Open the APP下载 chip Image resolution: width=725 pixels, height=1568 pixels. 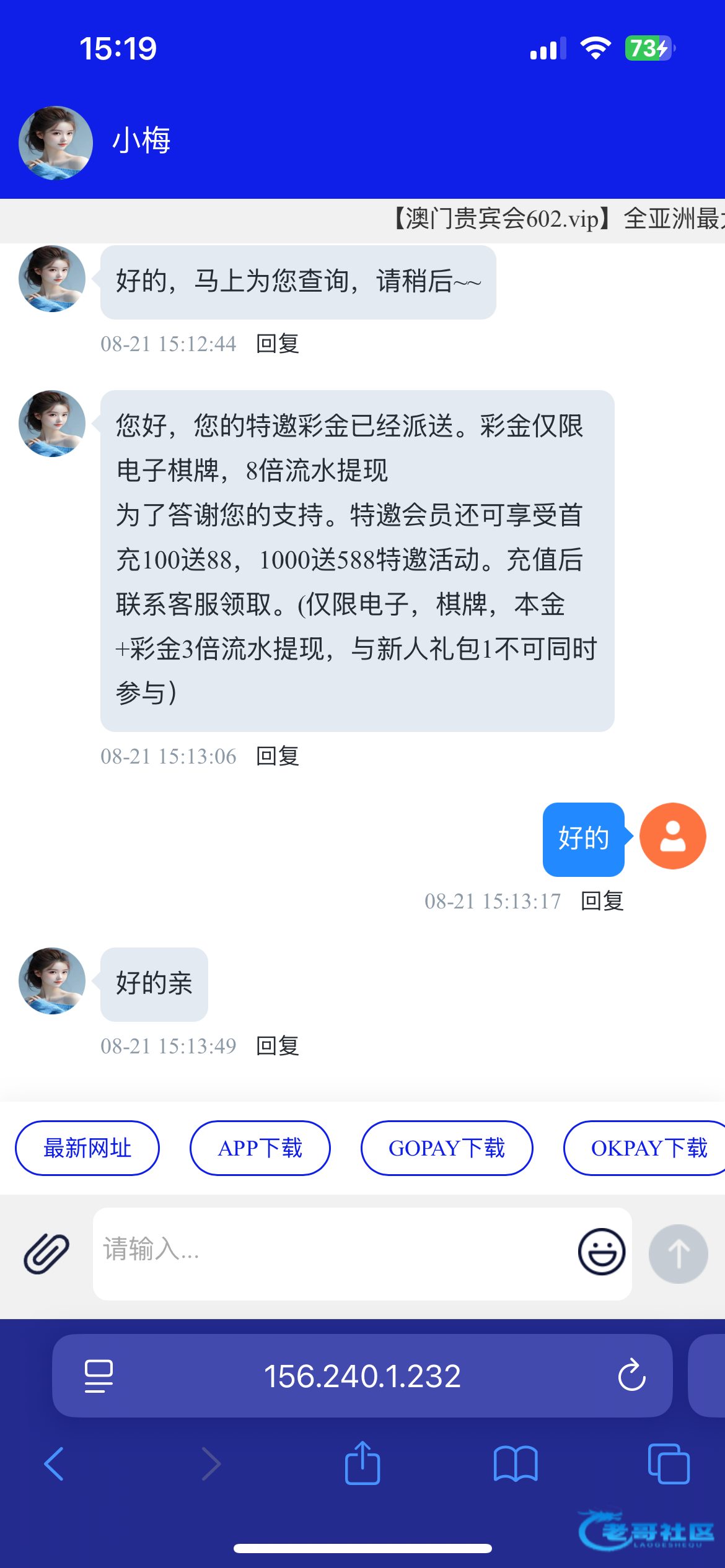pos(260,1148)
